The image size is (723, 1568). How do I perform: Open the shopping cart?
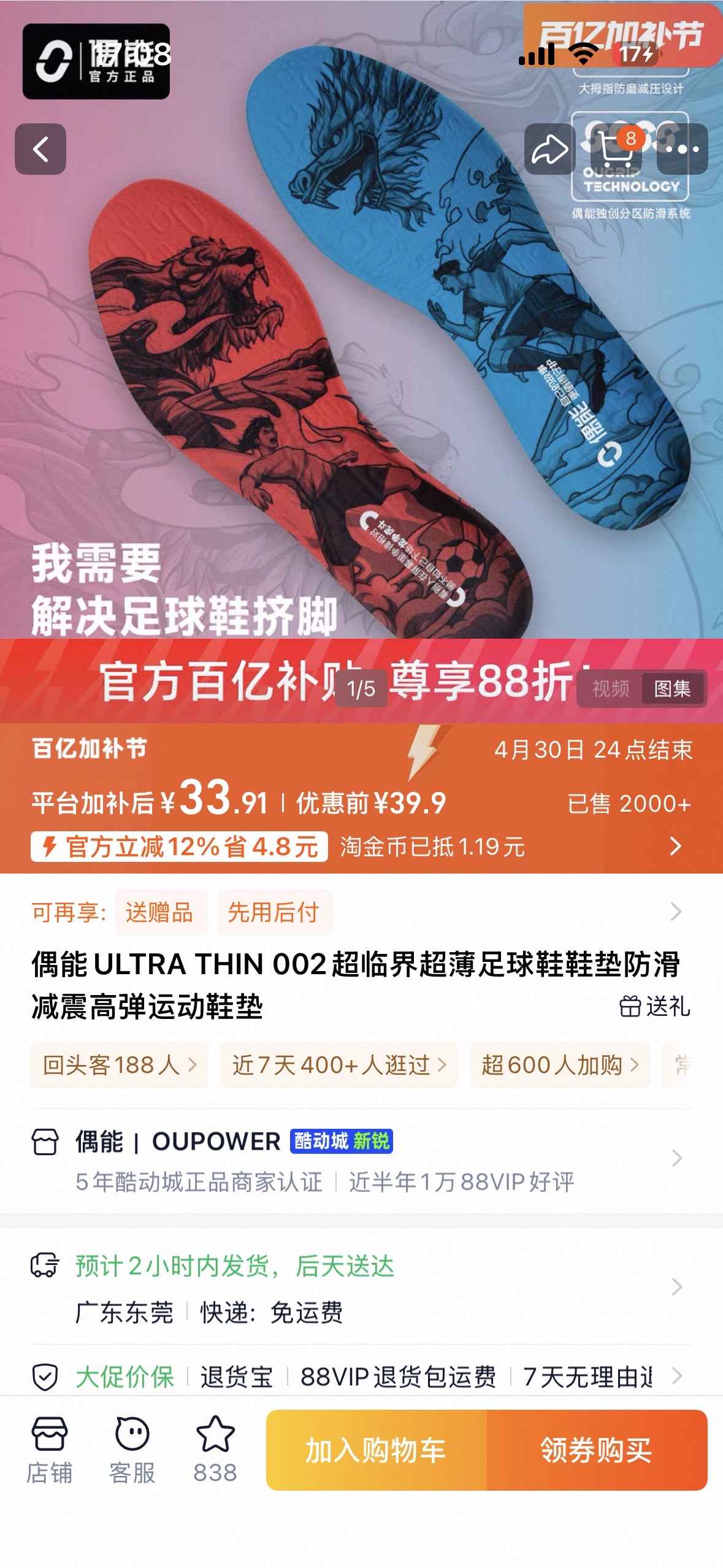point(616,149)
